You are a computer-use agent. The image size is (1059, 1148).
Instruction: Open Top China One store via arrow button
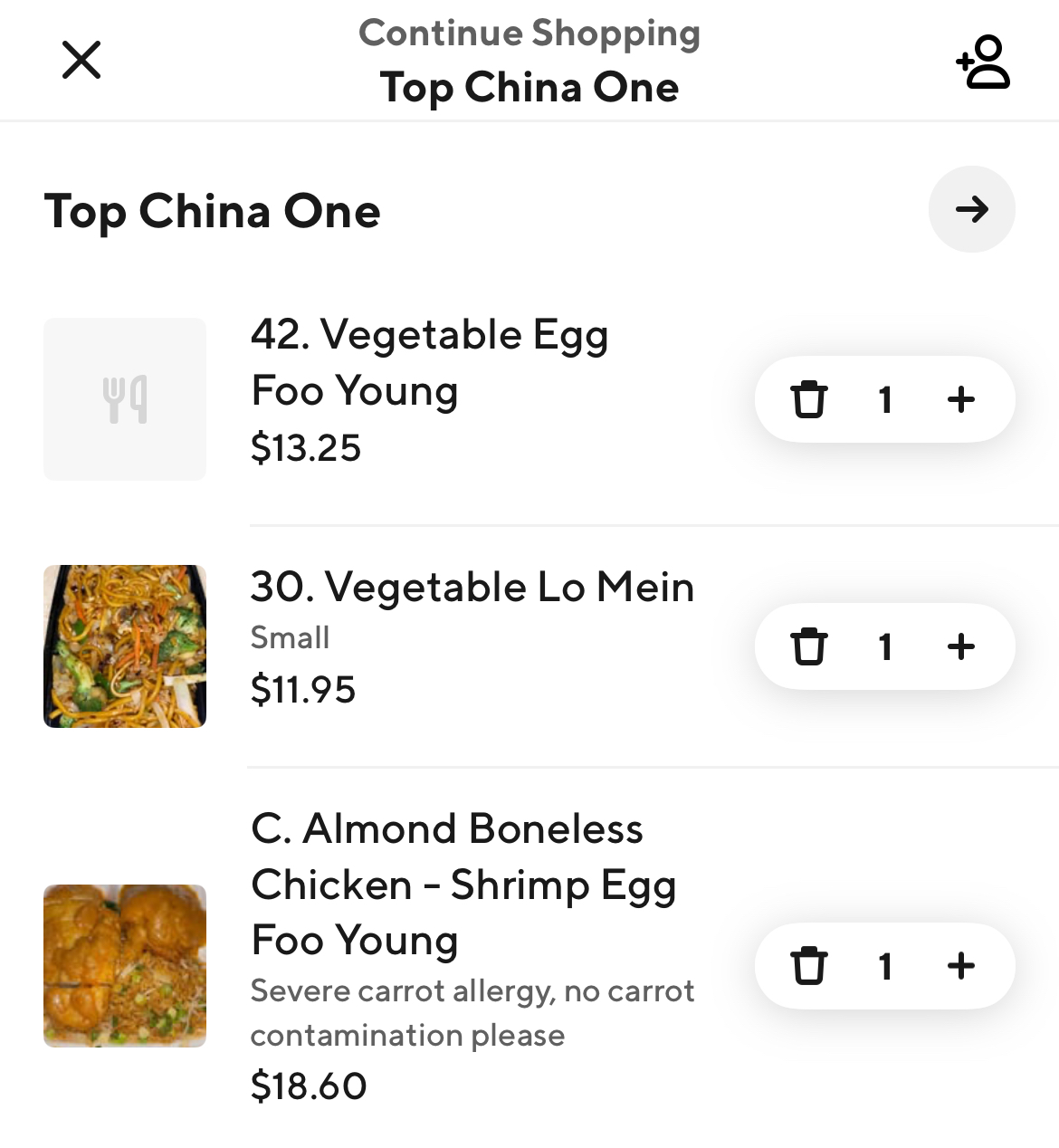[x=971, y=209]
